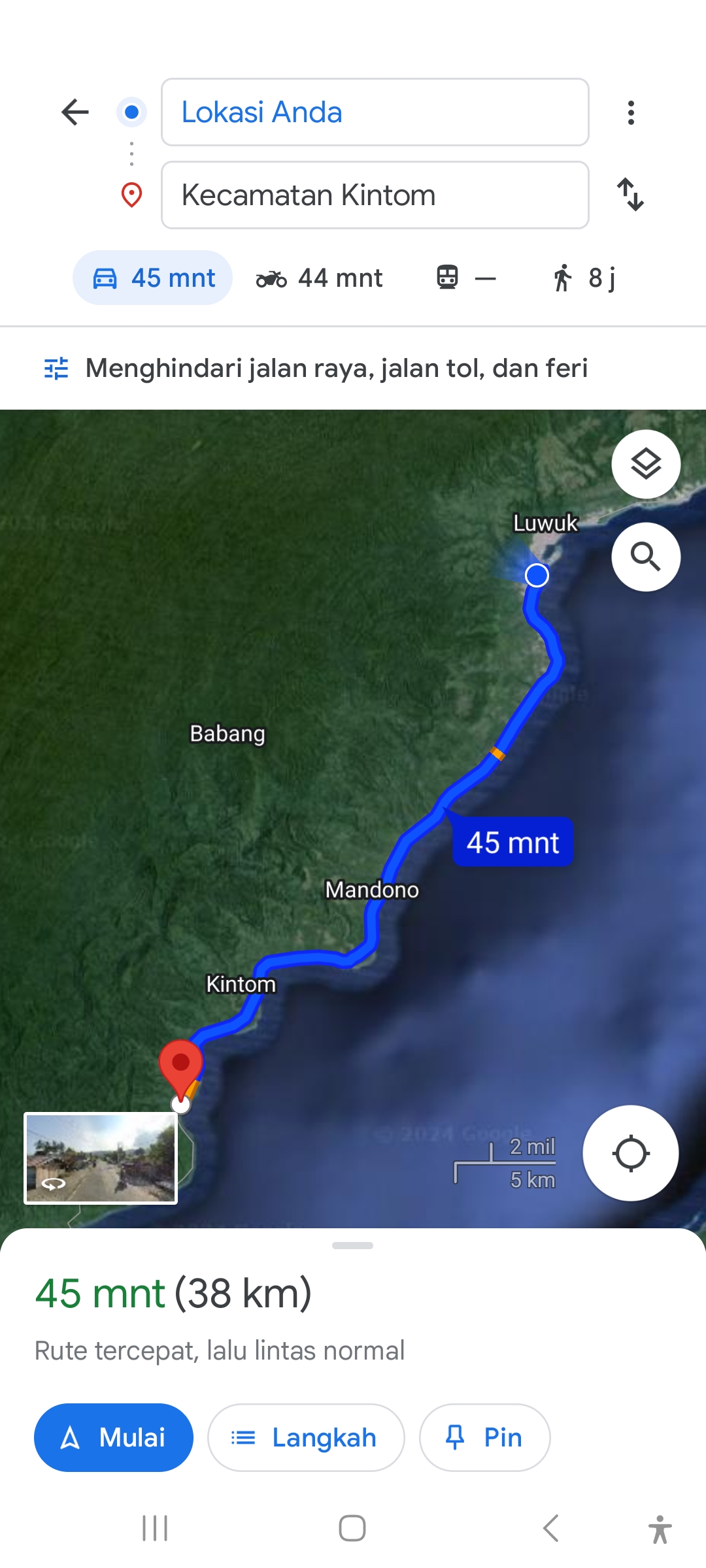The height and width of the screenshot is (1568, 706).
Task: Select the car mode 45 mnt
Action: (153, 278)
